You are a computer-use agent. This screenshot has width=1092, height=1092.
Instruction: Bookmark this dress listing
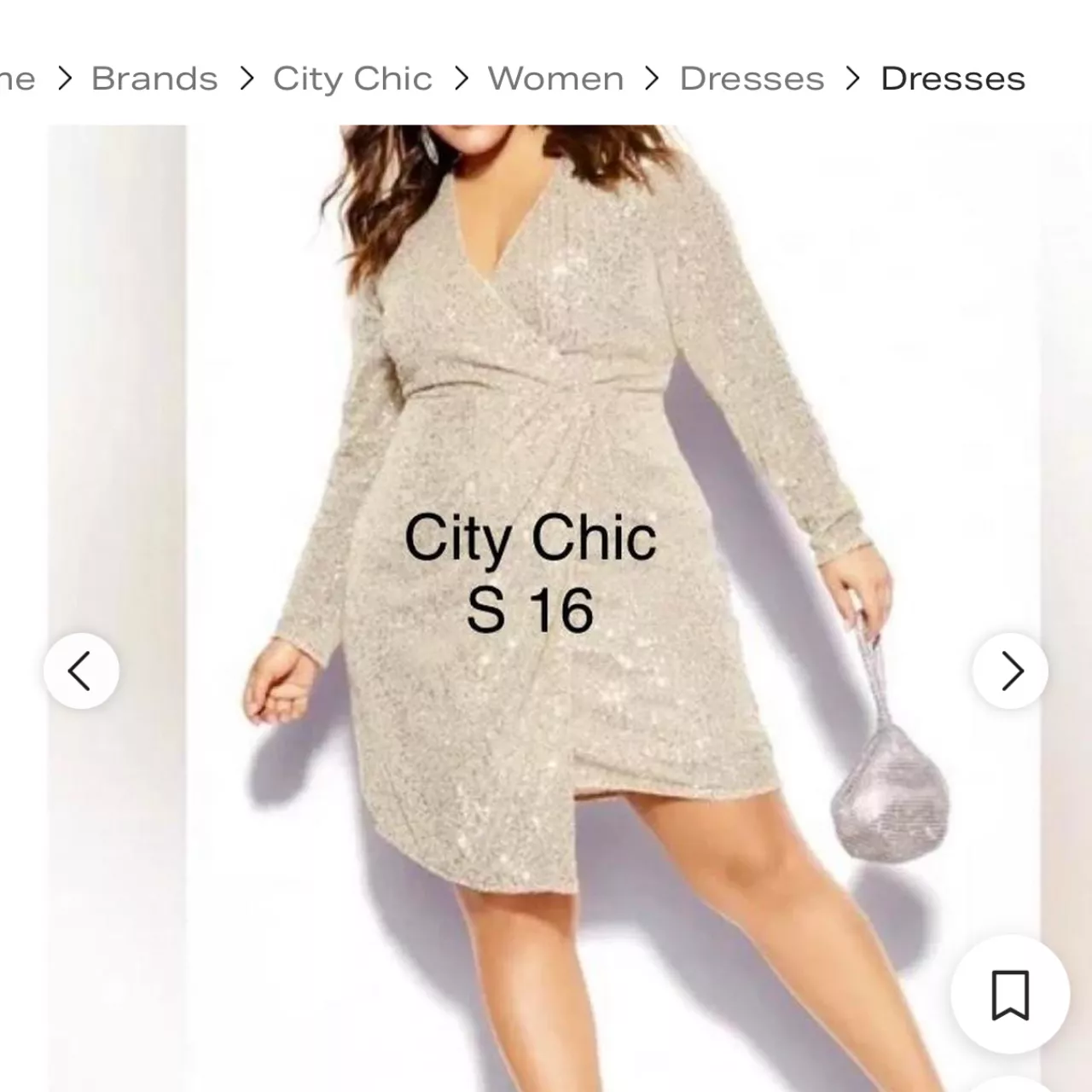pyautogui.click(x=1010, y=994)
